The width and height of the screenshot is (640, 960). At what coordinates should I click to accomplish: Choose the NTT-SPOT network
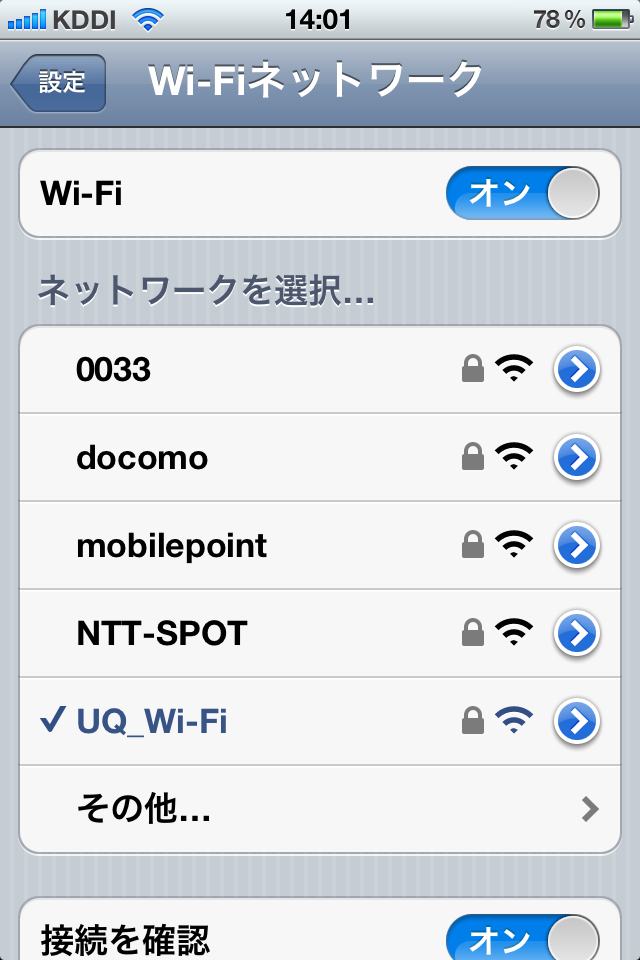[x=250, y=633]
